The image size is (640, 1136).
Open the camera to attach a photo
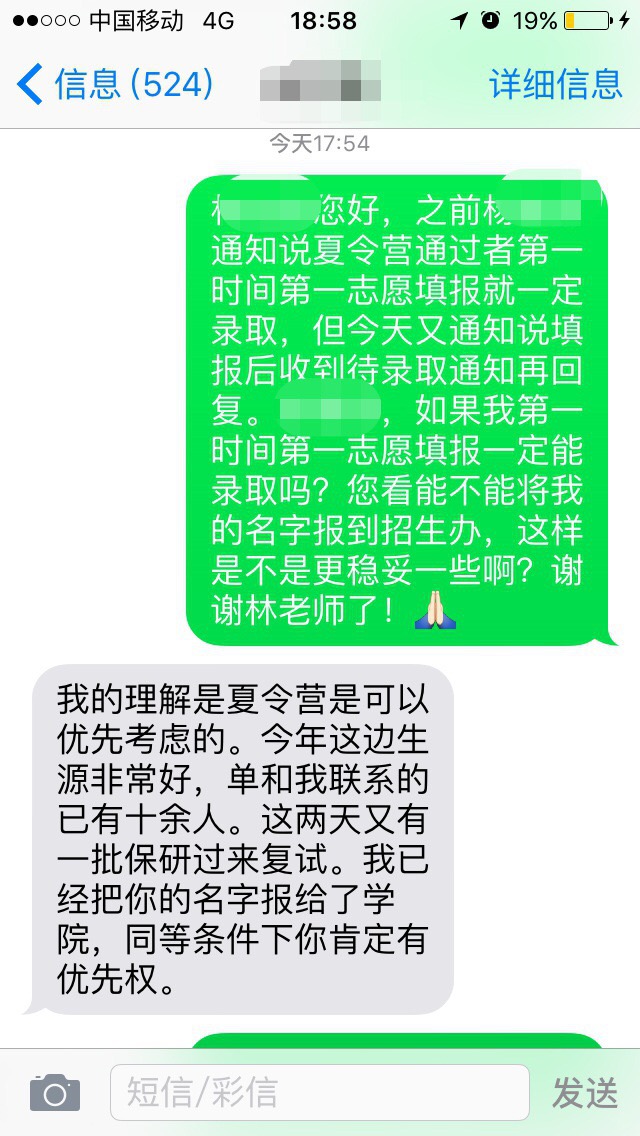click(54, 1093)
